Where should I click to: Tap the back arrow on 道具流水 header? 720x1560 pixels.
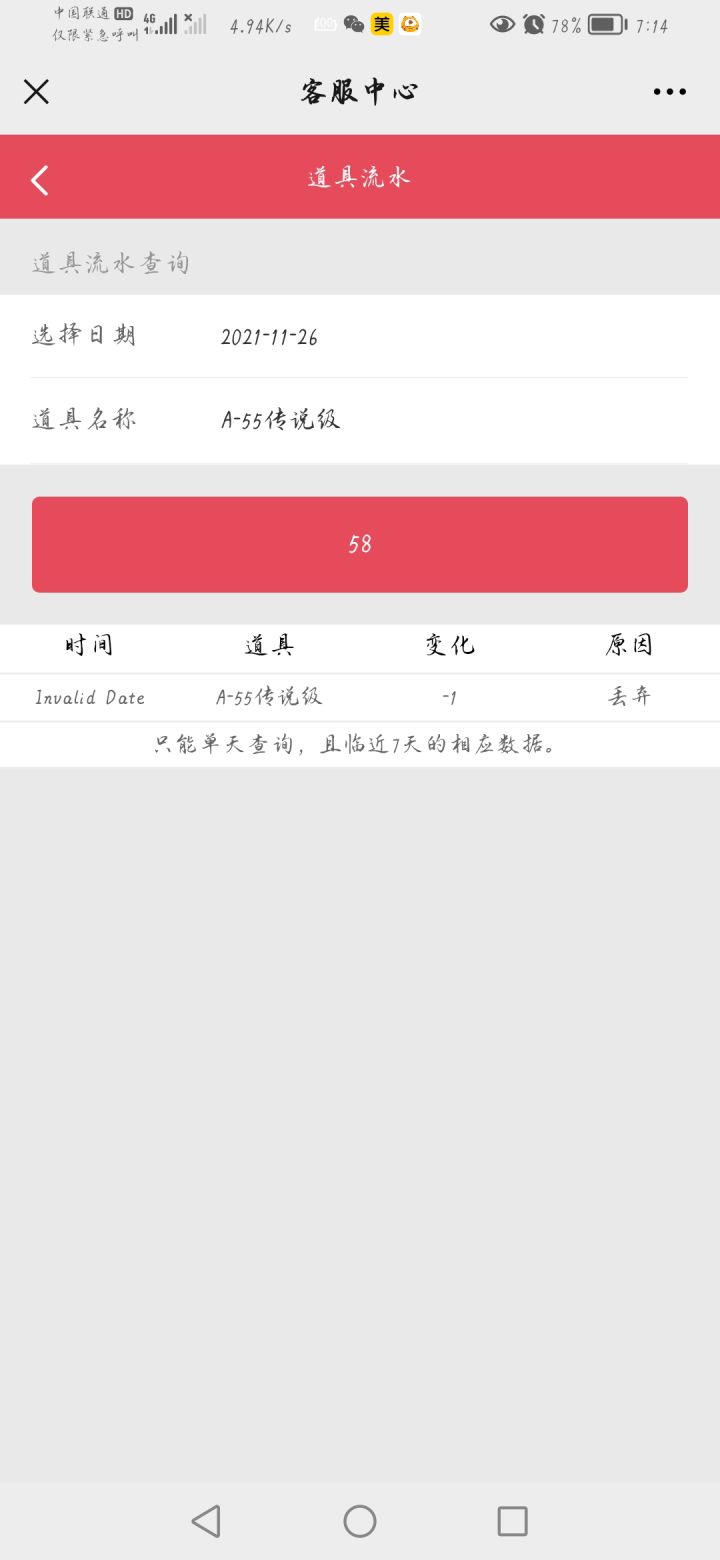point(38,179)
